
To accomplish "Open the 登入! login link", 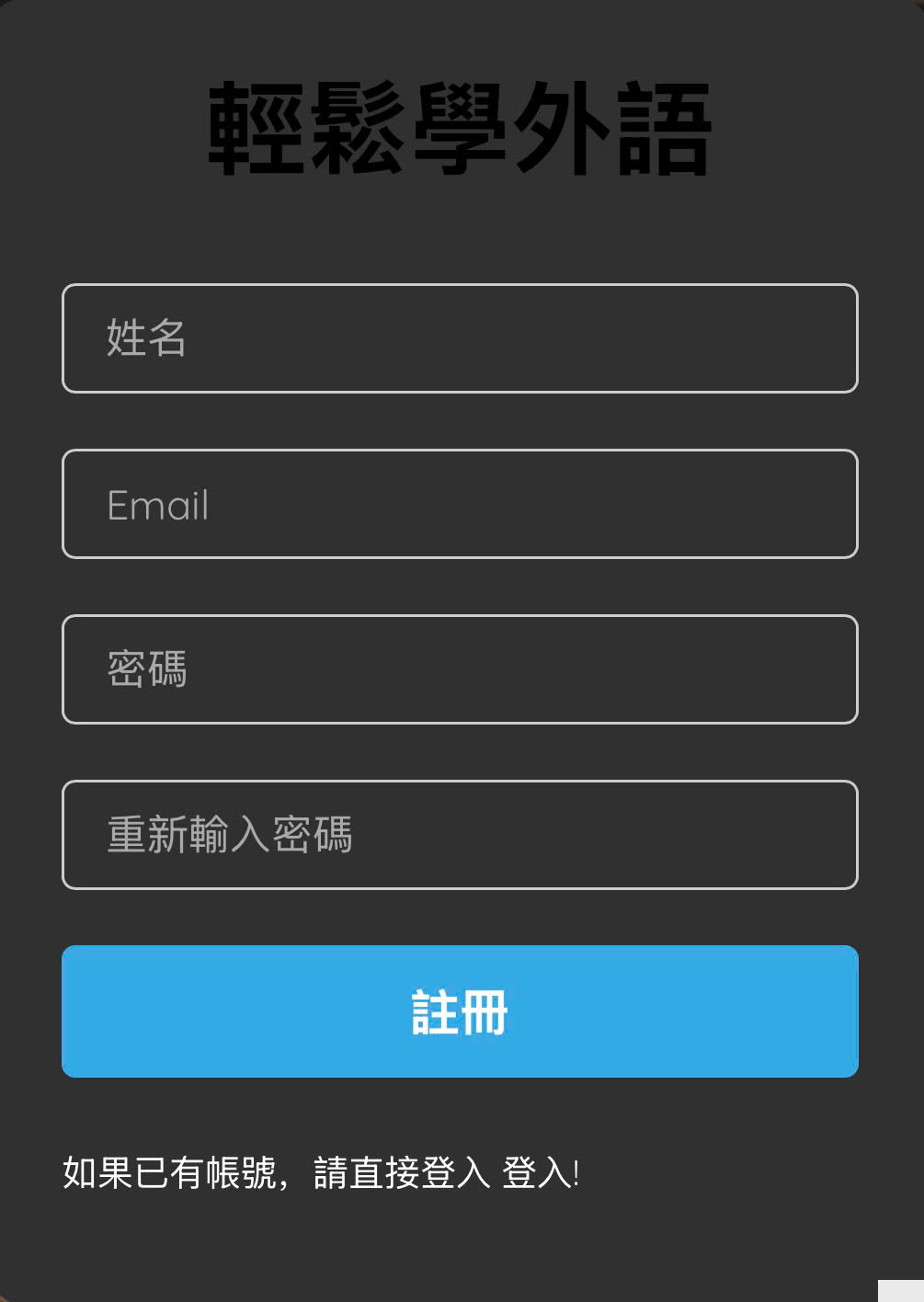I will coord(540,1173).
